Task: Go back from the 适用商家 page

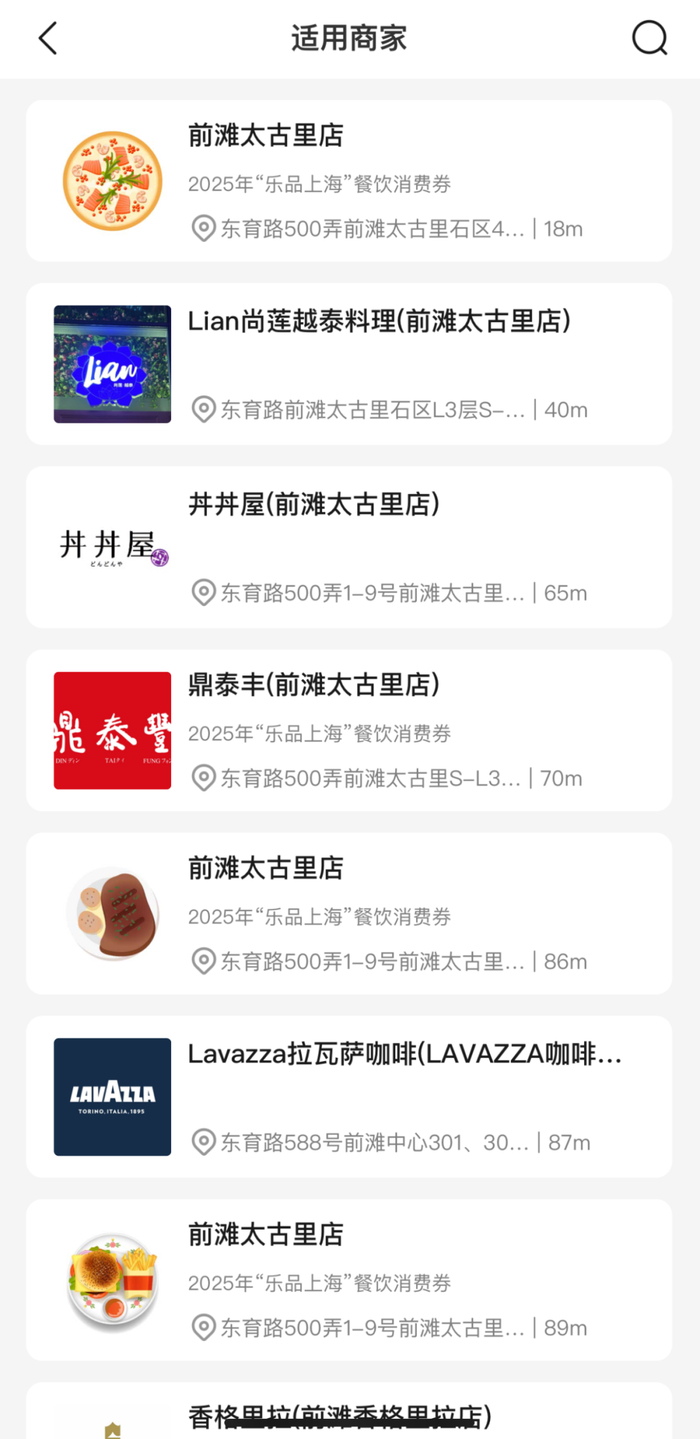Action: tap(47, 39)
